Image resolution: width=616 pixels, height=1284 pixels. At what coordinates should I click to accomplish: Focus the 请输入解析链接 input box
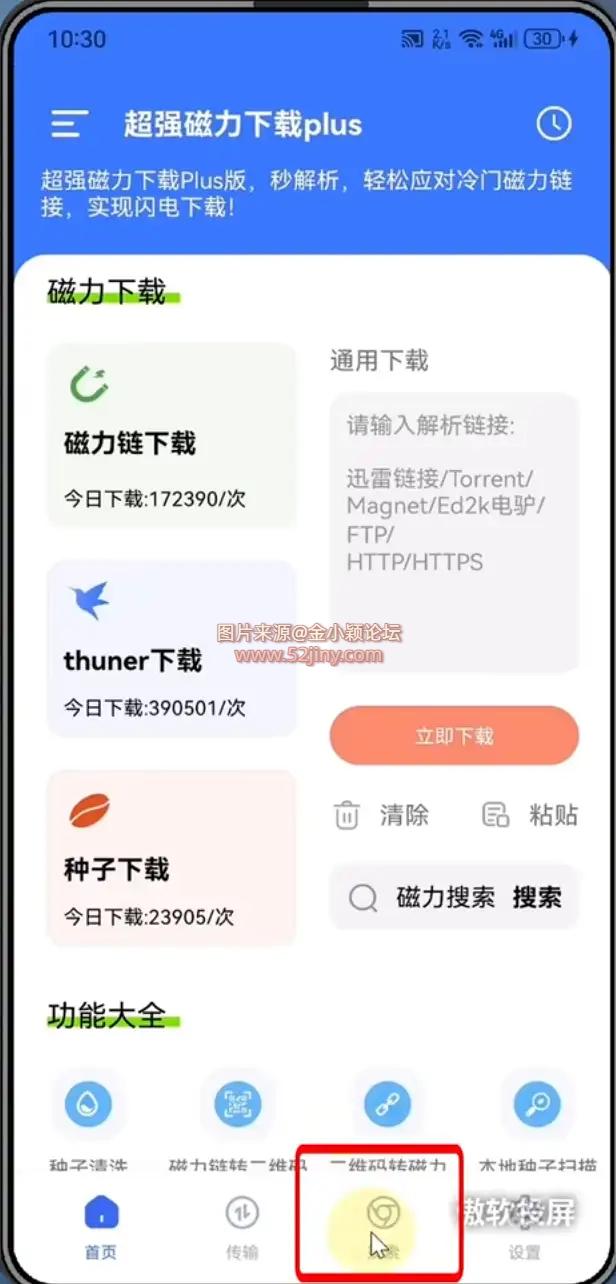point(454,532)
